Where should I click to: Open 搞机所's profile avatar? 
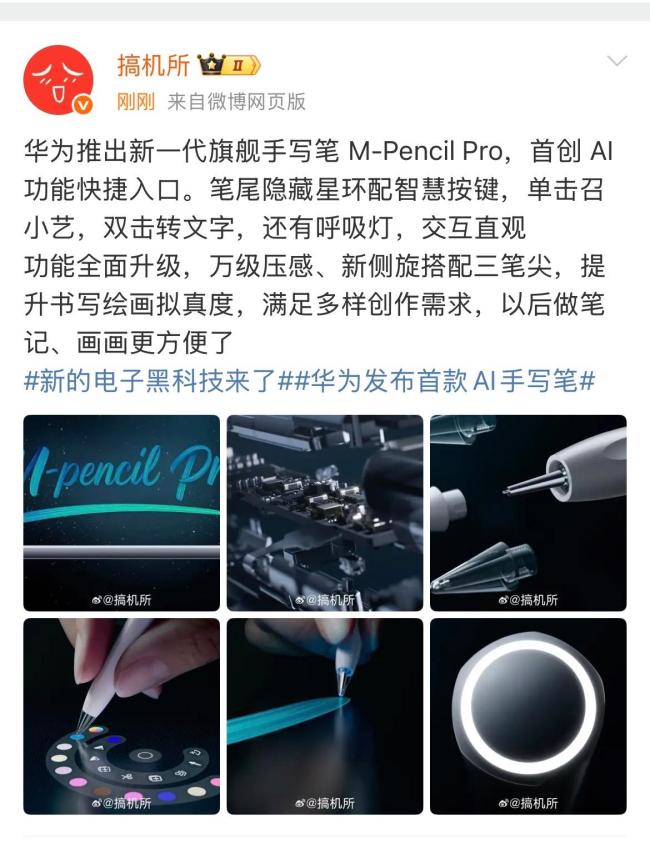click(58, 79)
